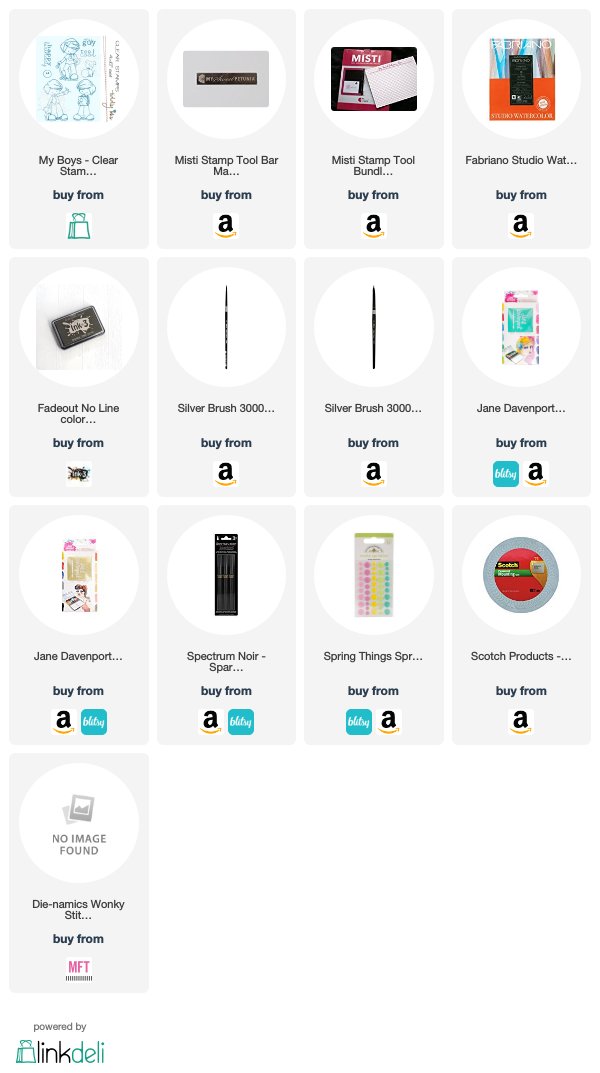Open the My Boys Clear Stamp product image

(x=79, y=79)
